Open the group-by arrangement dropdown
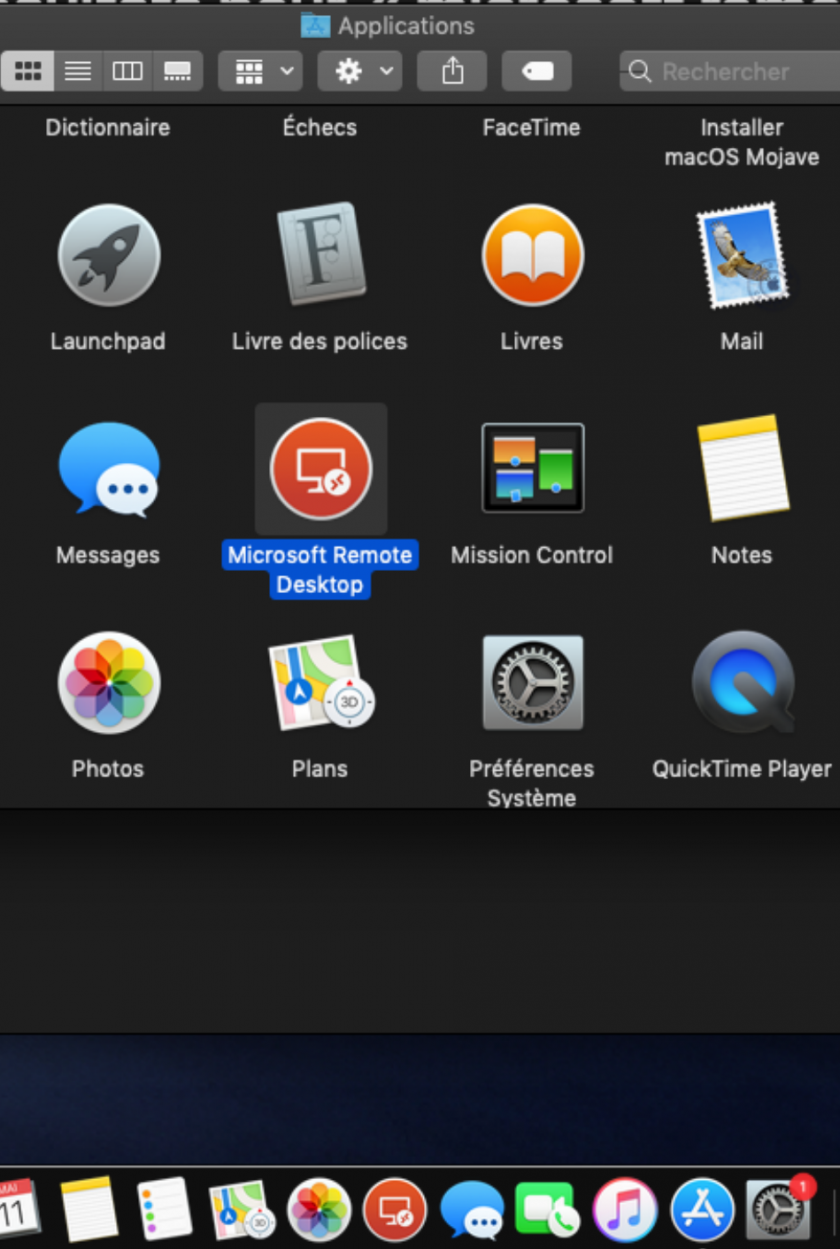840x1249 pixels. (260, 71)
